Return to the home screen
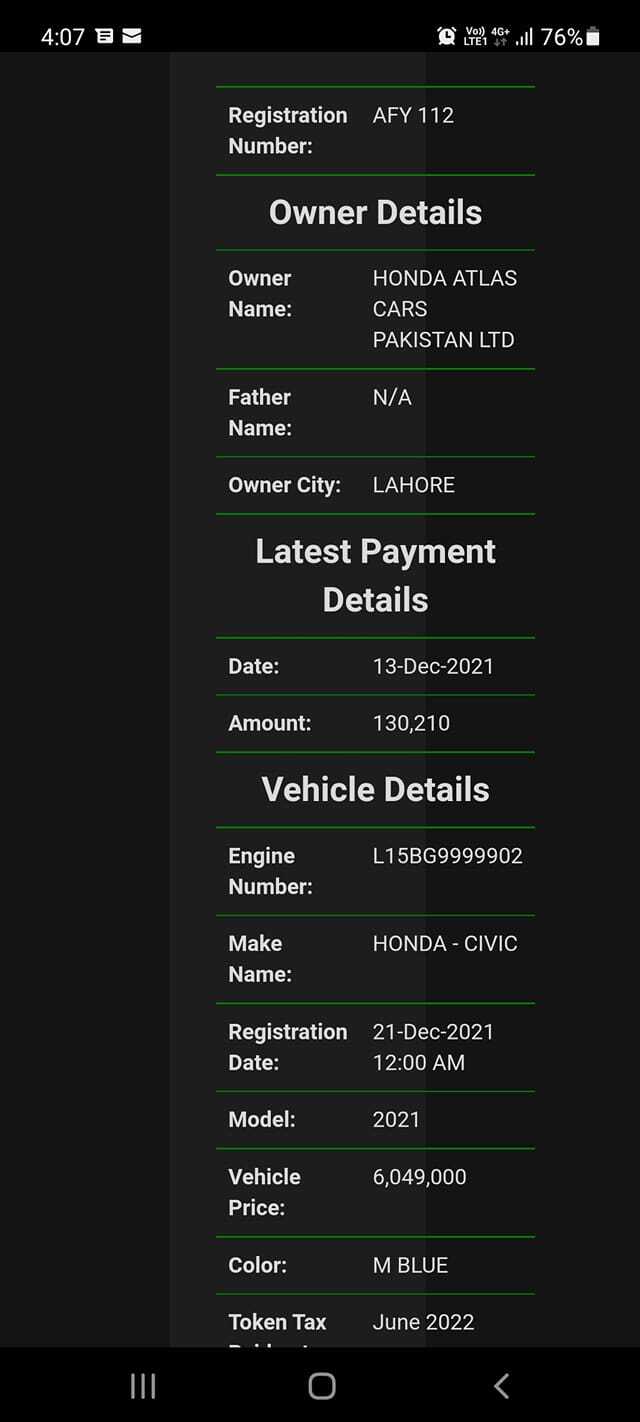The width and height of the screenshot is (640, 1422). [322, 1385]
